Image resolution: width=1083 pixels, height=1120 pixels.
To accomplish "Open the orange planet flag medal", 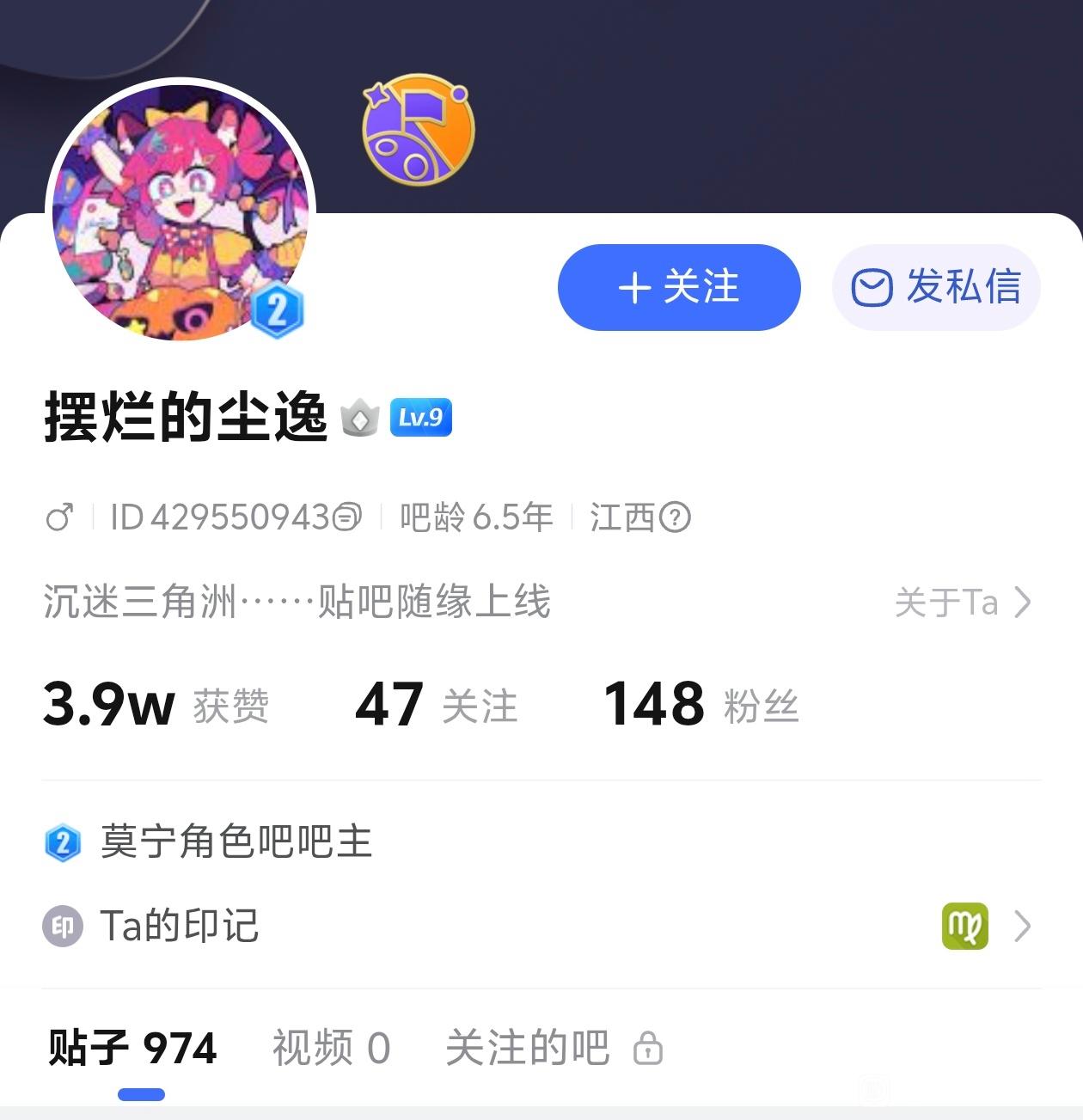I will click(x=418, y=131).
